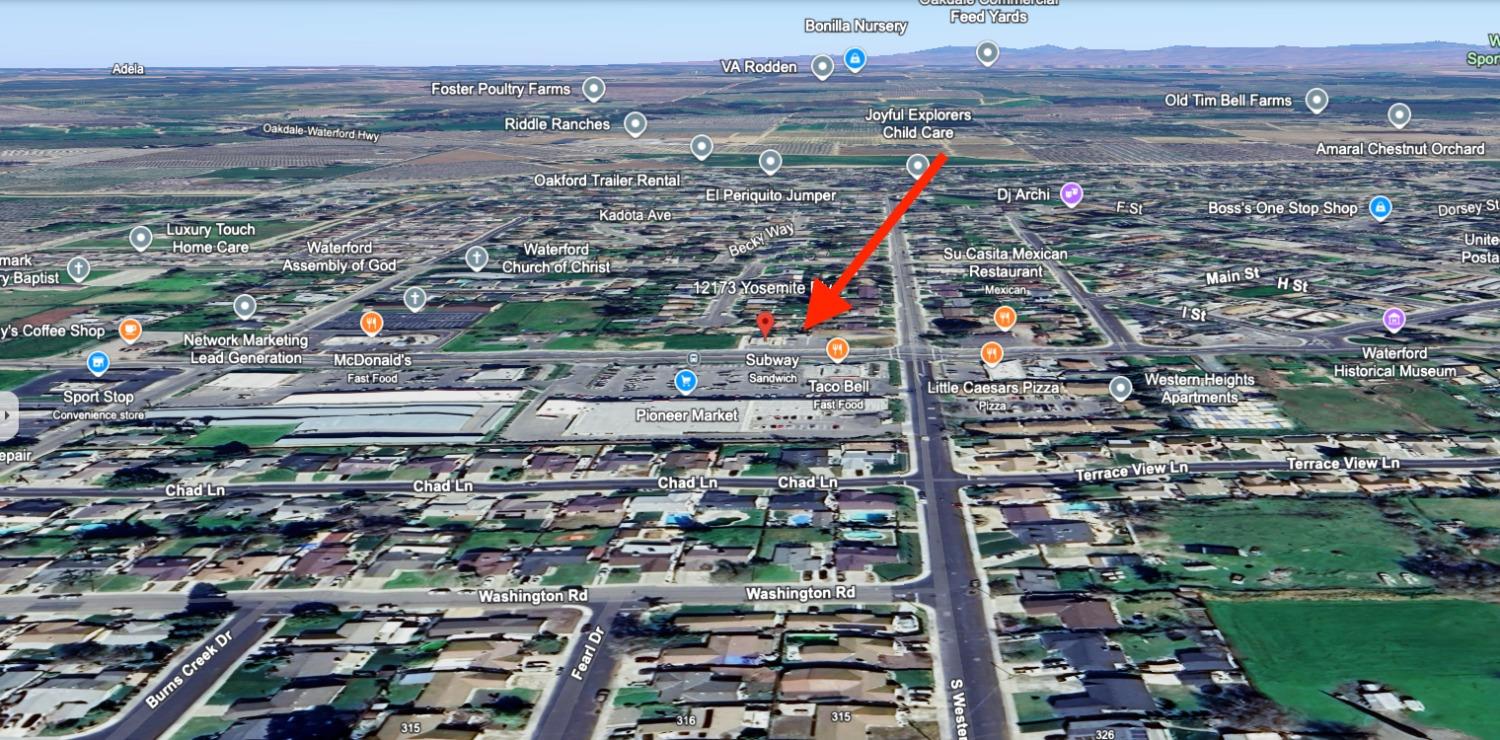Open Boss's One Stop Shop marker
This screenshot has width=1500, height=740.
pyautogui.click(x=1380, y=208)
